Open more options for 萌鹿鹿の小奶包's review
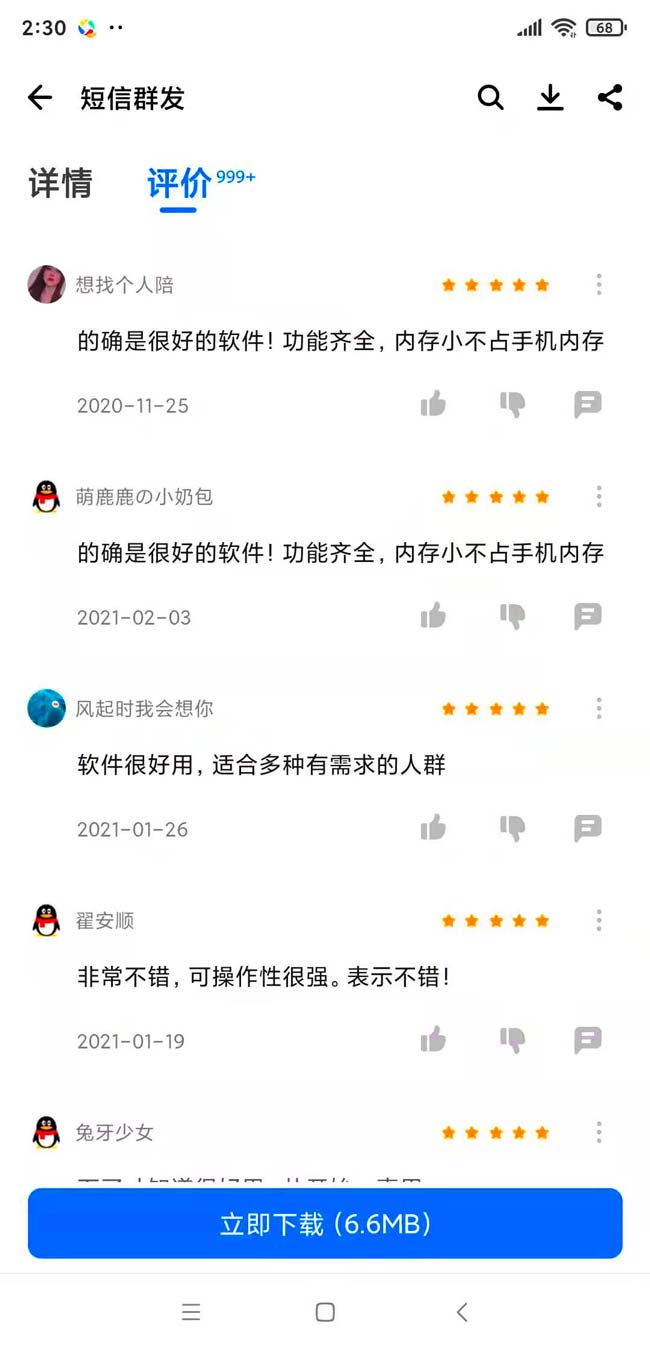The width and height of the screenshot is (650, 1351). click(x=599, y=497)
